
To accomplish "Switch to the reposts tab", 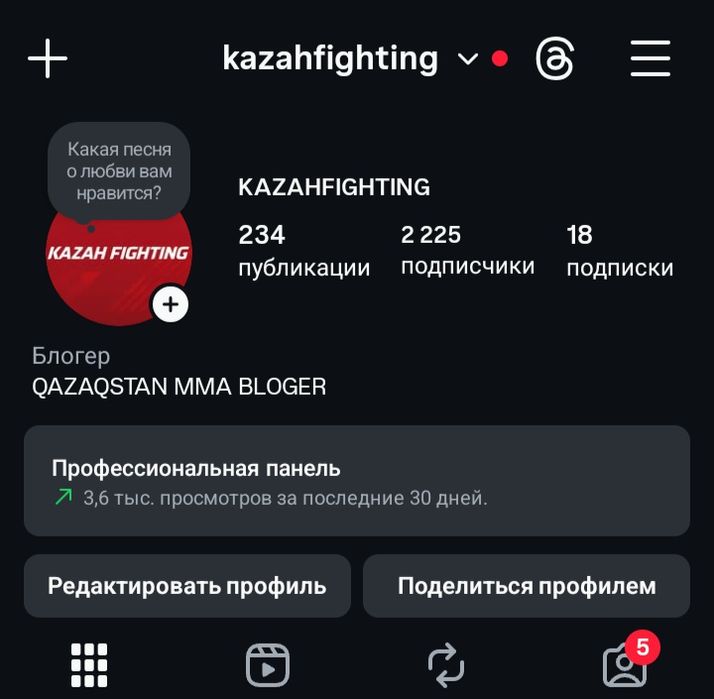I will [446, 665].
